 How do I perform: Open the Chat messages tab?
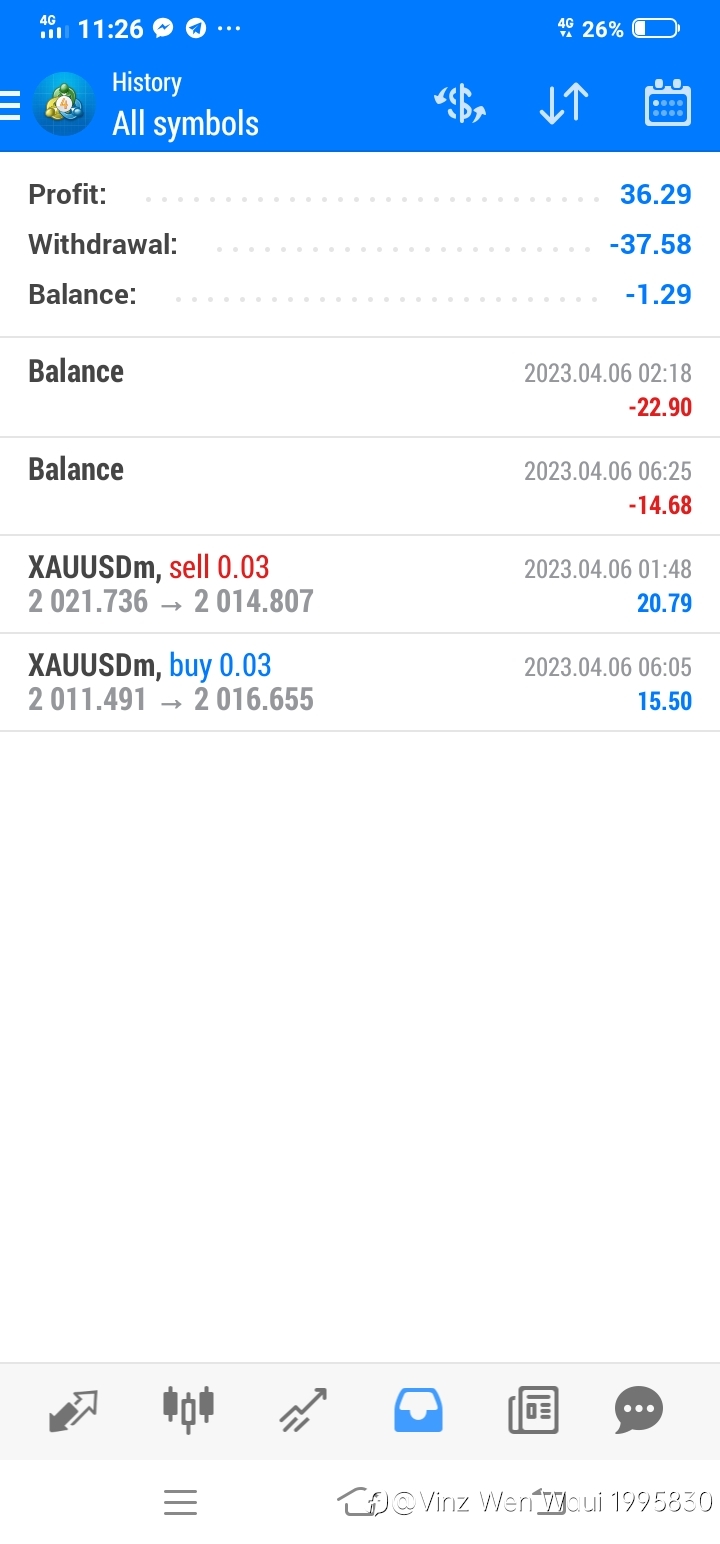[x=639, y=1411]
